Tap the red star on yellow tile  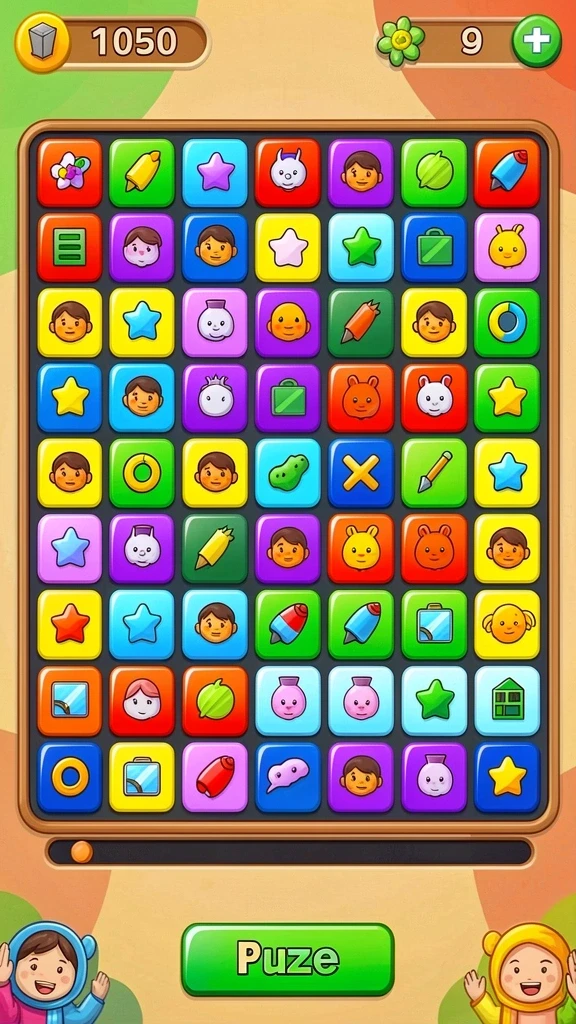pyautogui.click(x=70, y=624)
